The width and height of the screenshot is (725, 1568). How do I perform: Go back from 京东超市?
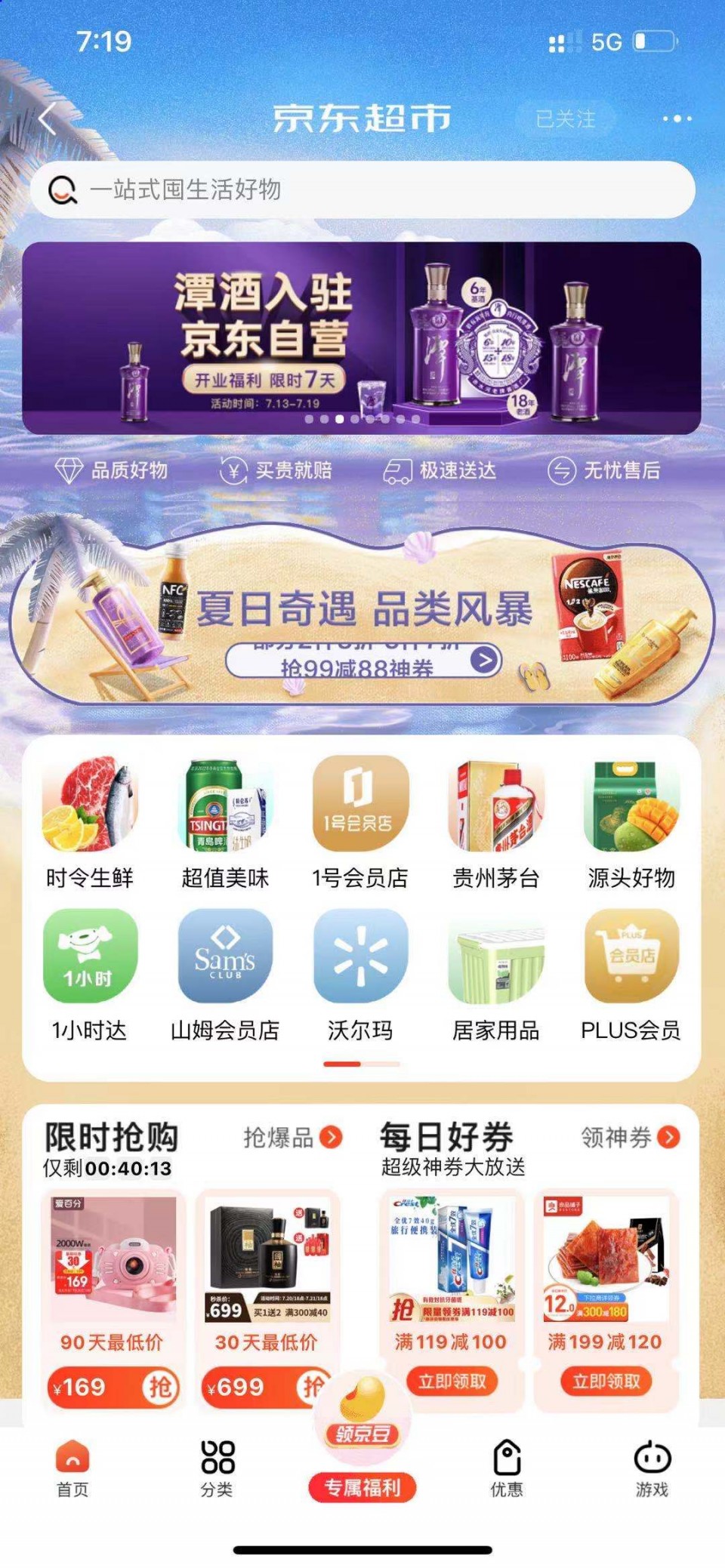point(48,119)
